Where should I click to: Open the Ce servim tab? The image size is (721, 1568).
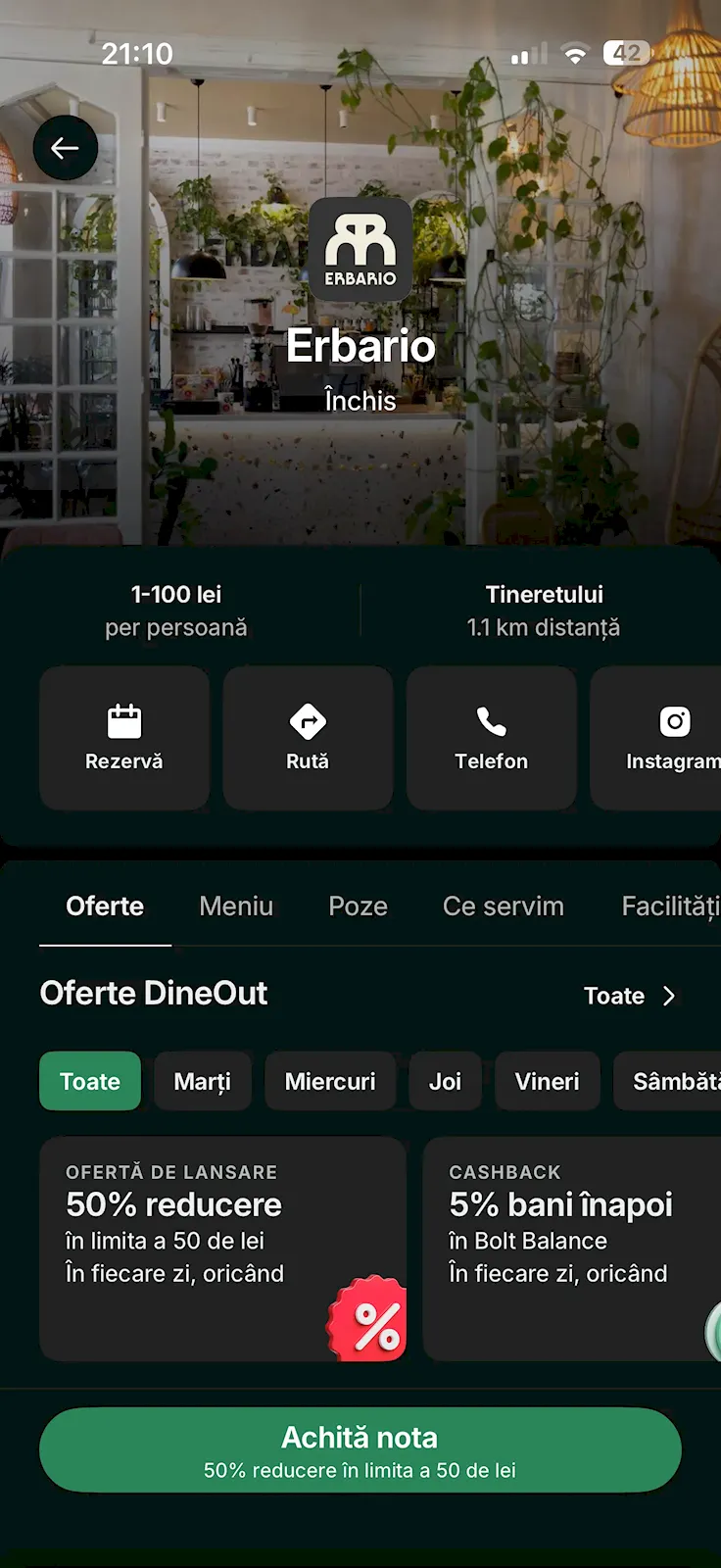[503, 906]
